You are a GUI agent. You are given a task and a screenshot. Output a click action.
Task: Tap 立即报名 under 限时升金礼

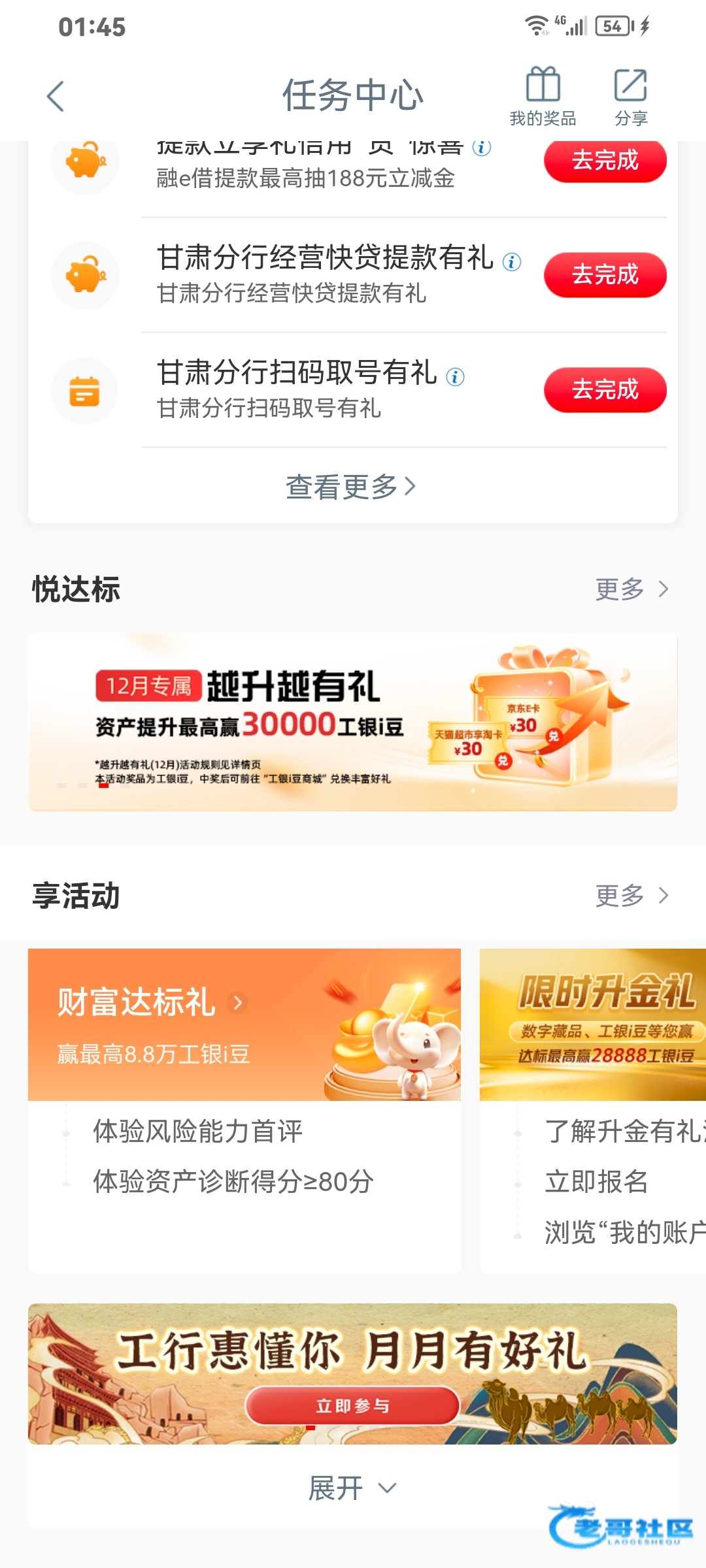click(x=596, y=1182)
